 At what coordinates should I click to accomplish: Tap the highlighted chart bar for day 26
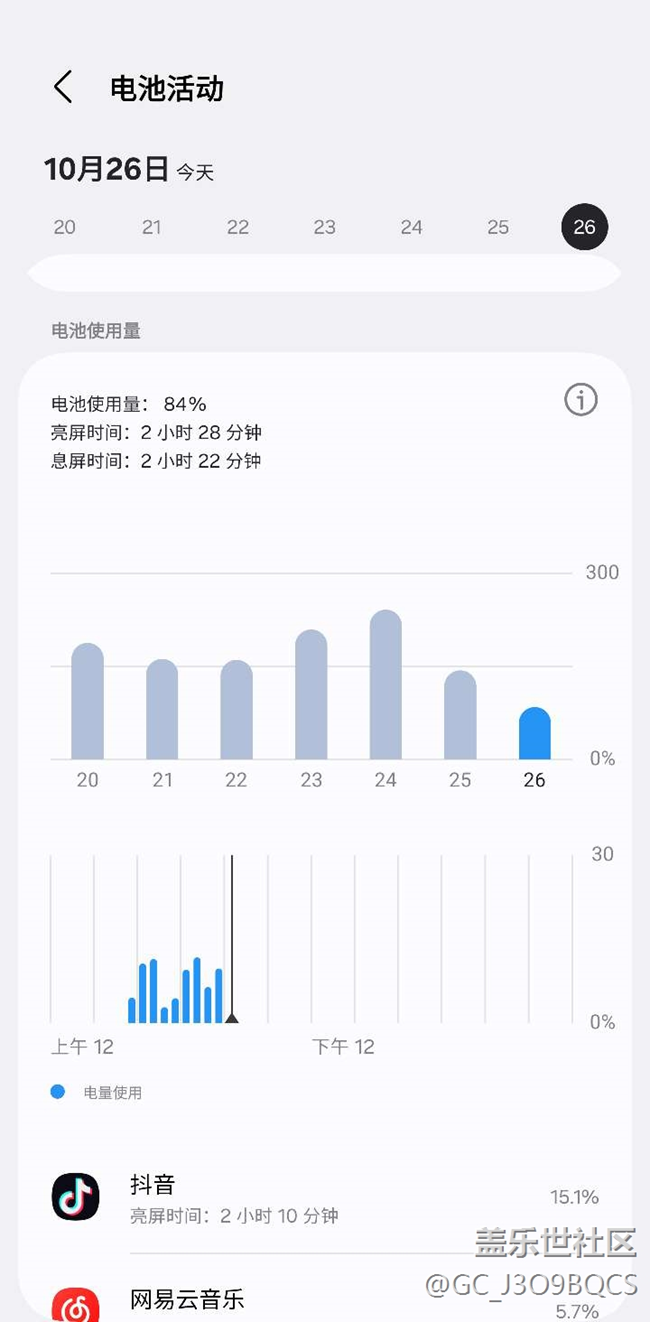pyautogui.click(x=534, y=734)
